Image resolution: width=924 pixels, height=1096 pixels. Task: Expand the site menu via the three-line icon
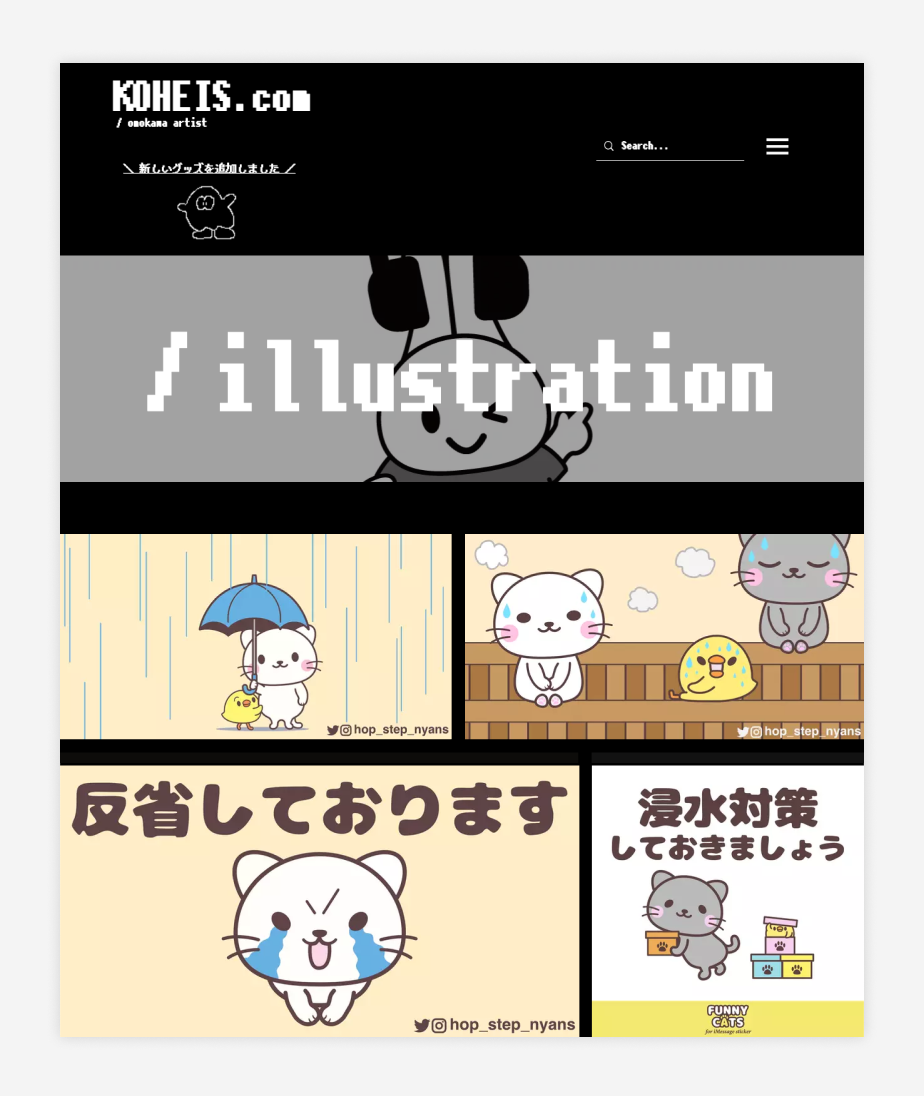point(777,146)
